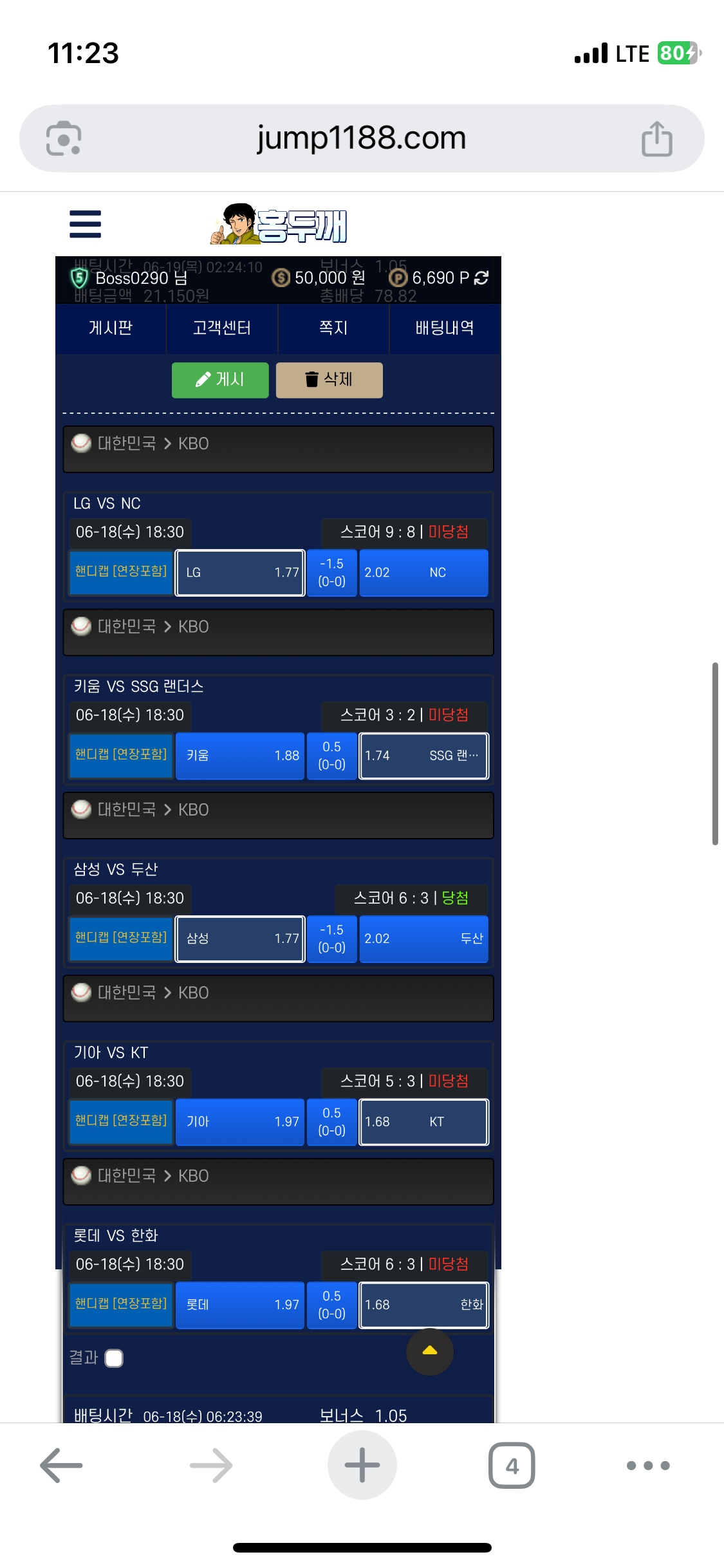Switch to 배팅내역
The width and height of the screenshot is (724, 1568).
(x=445, y=328)
